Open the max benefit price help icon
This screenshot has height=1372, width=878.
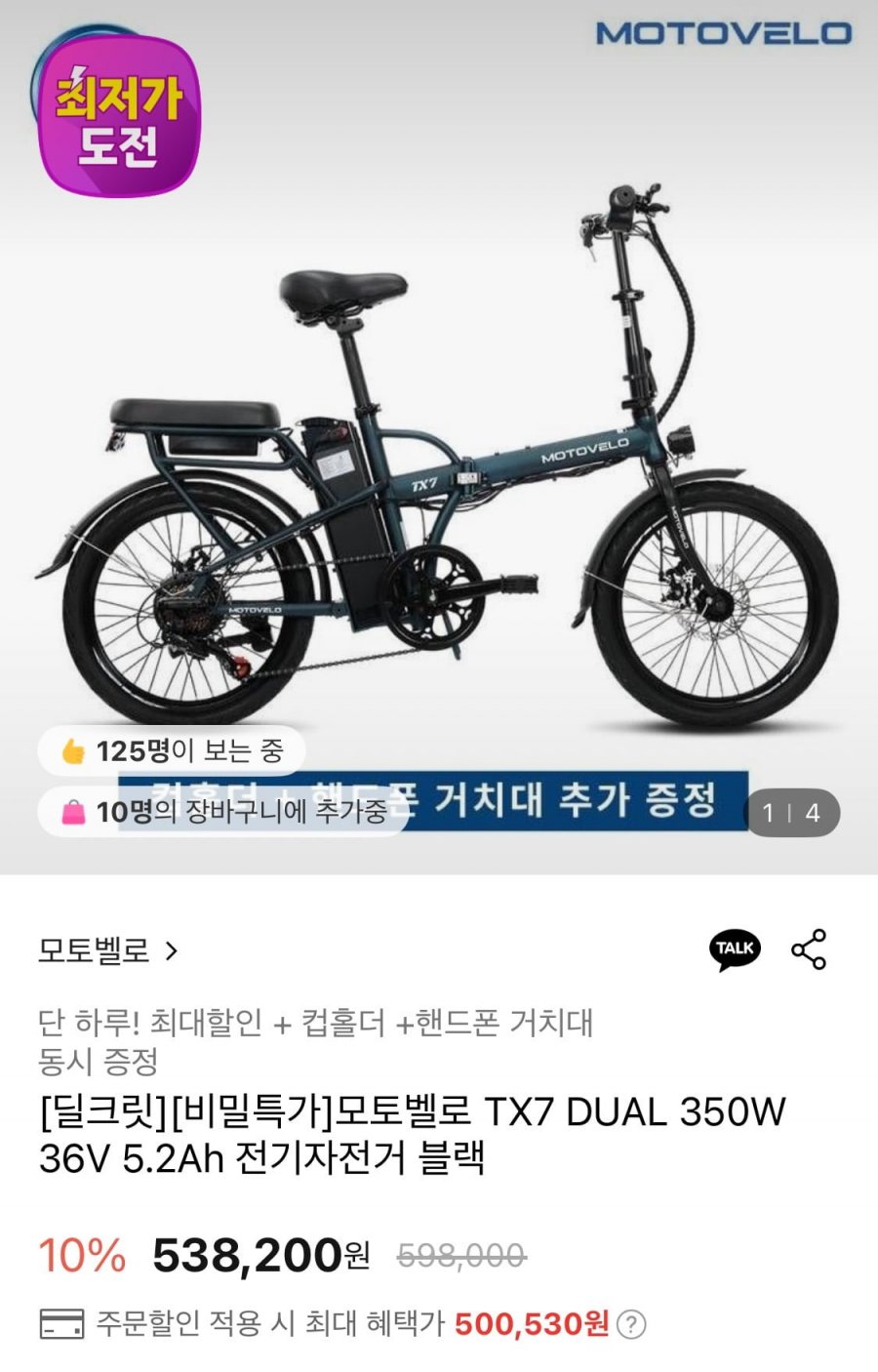632,1324
